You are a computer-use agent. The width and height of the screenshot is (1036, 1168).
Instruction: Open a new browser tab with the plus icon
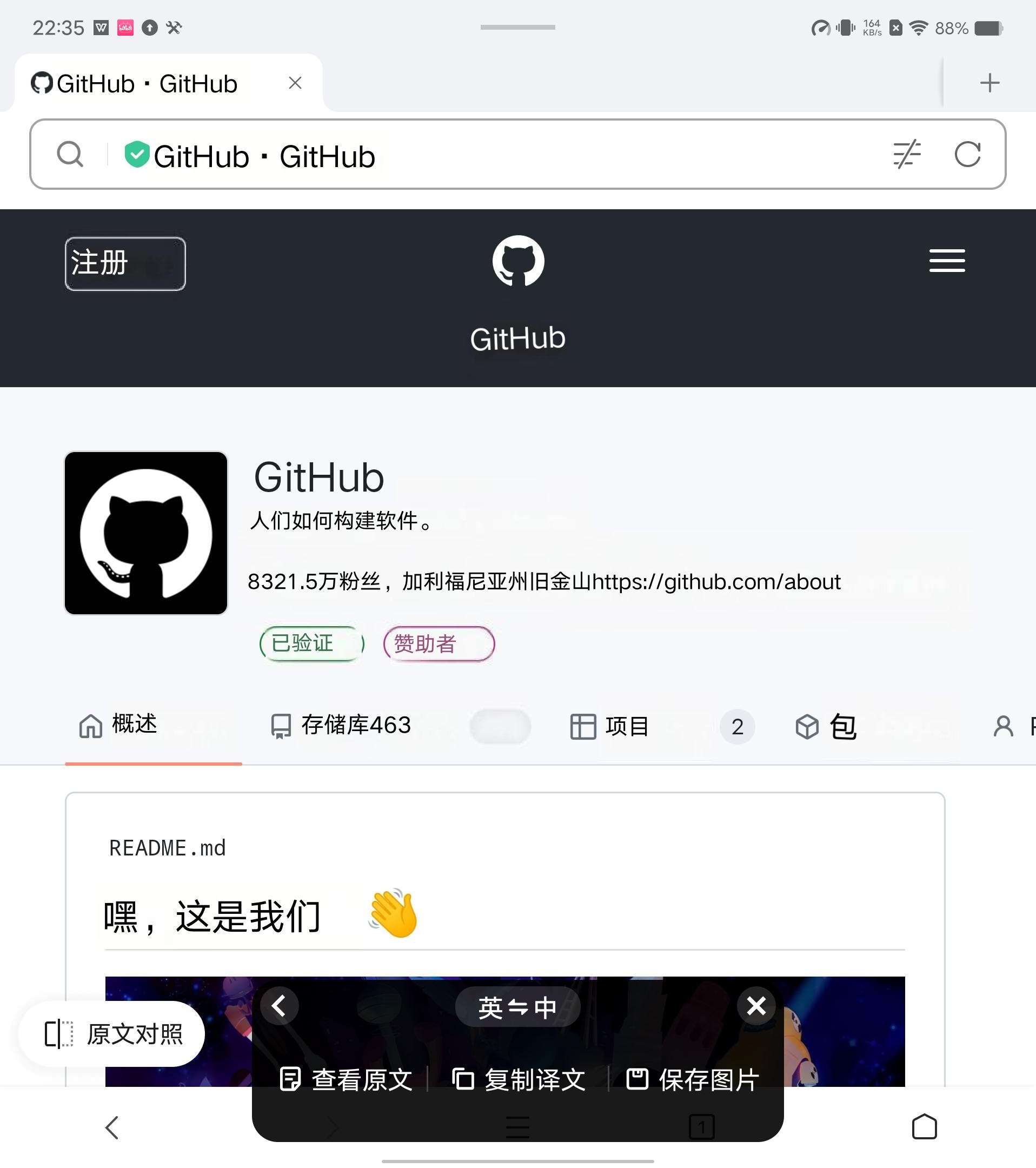pos(990,82)
